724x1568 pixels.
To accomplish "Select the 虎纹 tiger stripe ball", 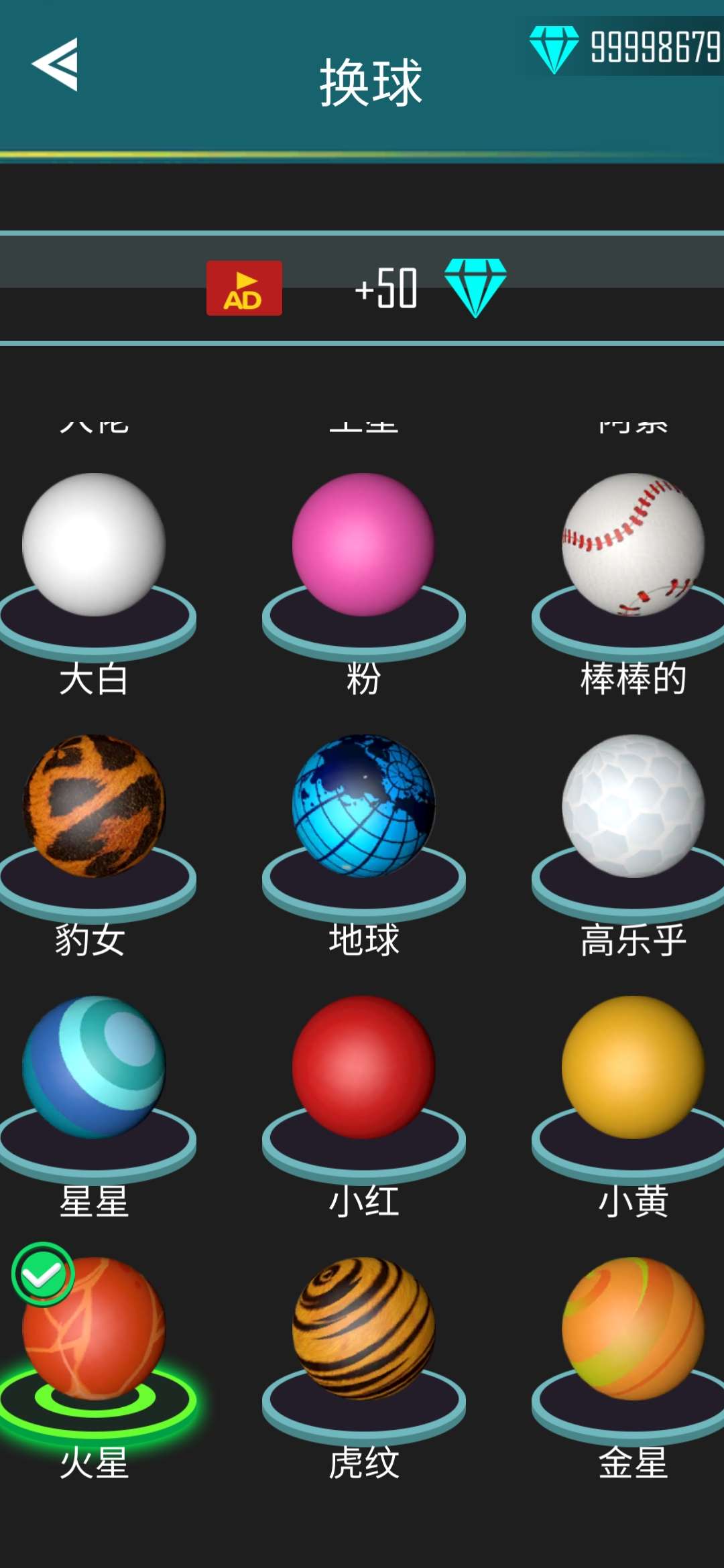I will (363, 1328).
